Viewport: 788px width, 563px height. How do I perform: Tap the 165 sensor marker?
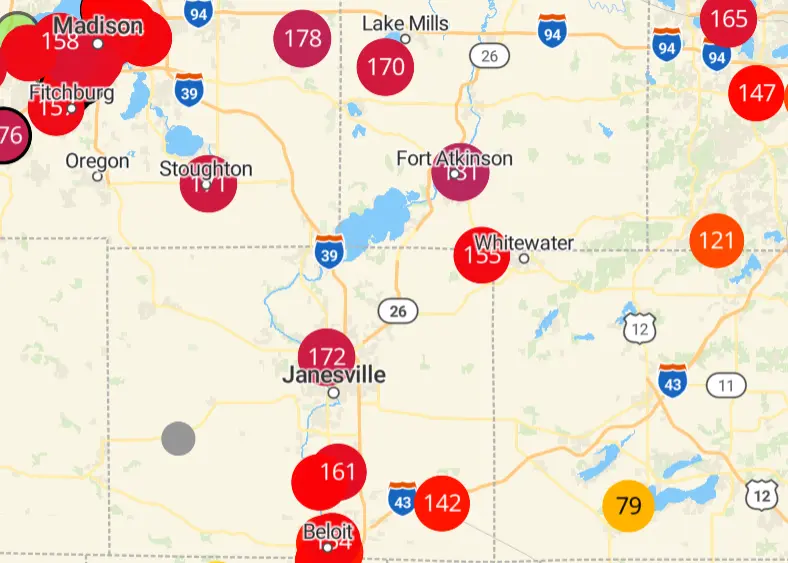pos(728,19)
